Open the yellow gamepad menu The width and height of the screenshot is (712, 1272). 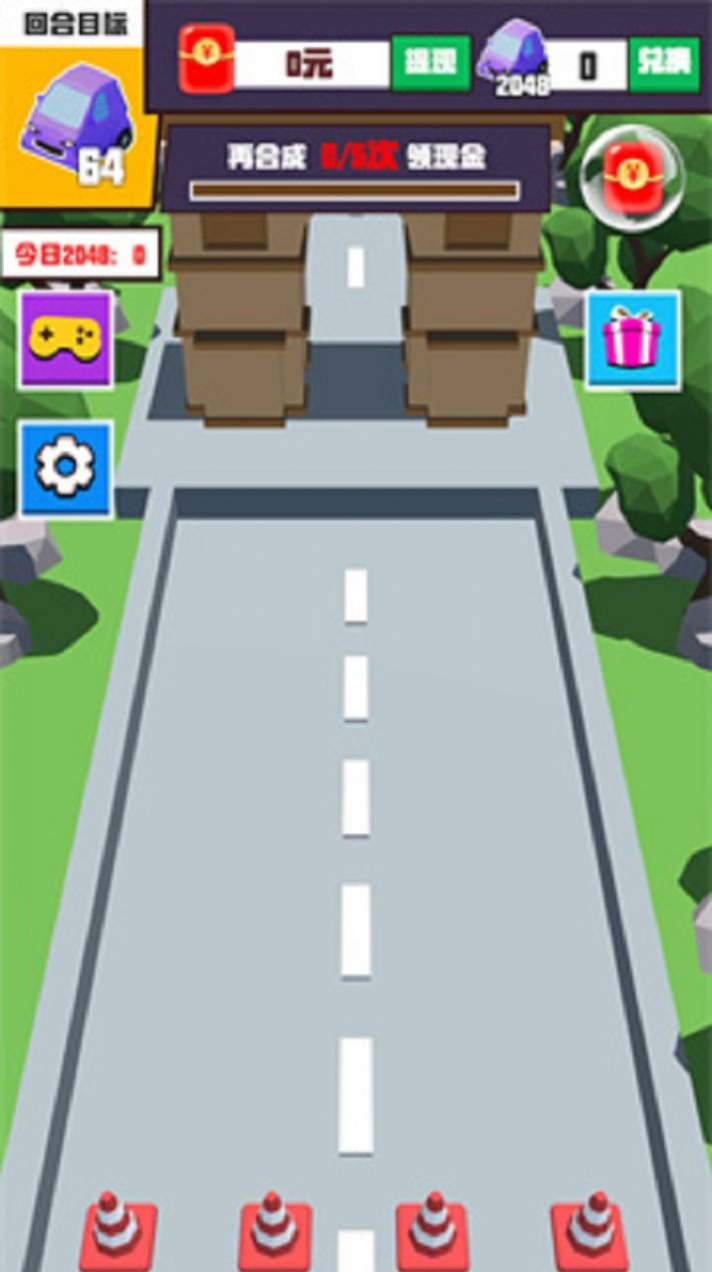coord(65,340)
